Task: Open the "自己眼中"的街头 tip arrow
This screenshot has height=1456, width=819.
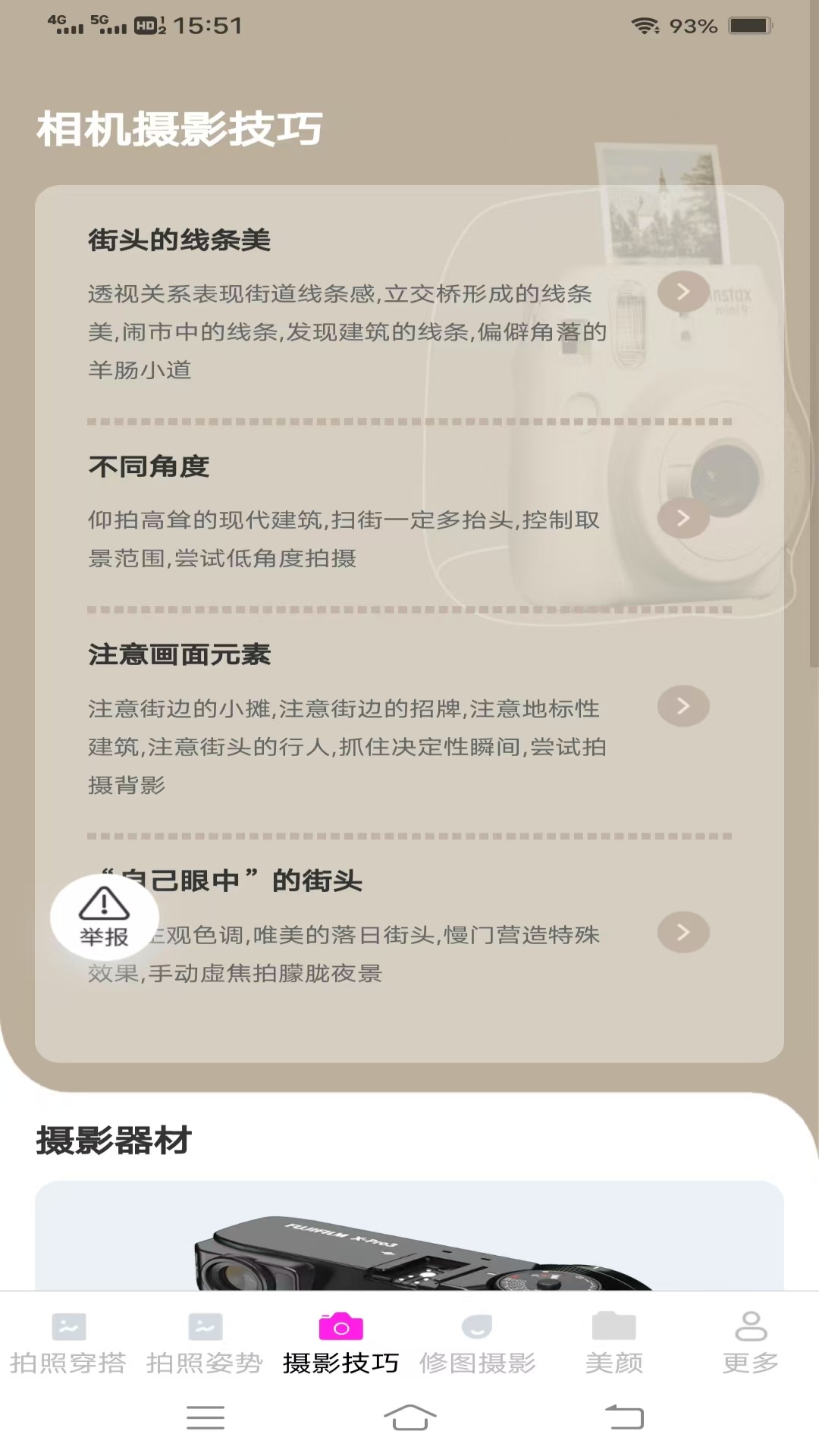Action: pos(682,932)
